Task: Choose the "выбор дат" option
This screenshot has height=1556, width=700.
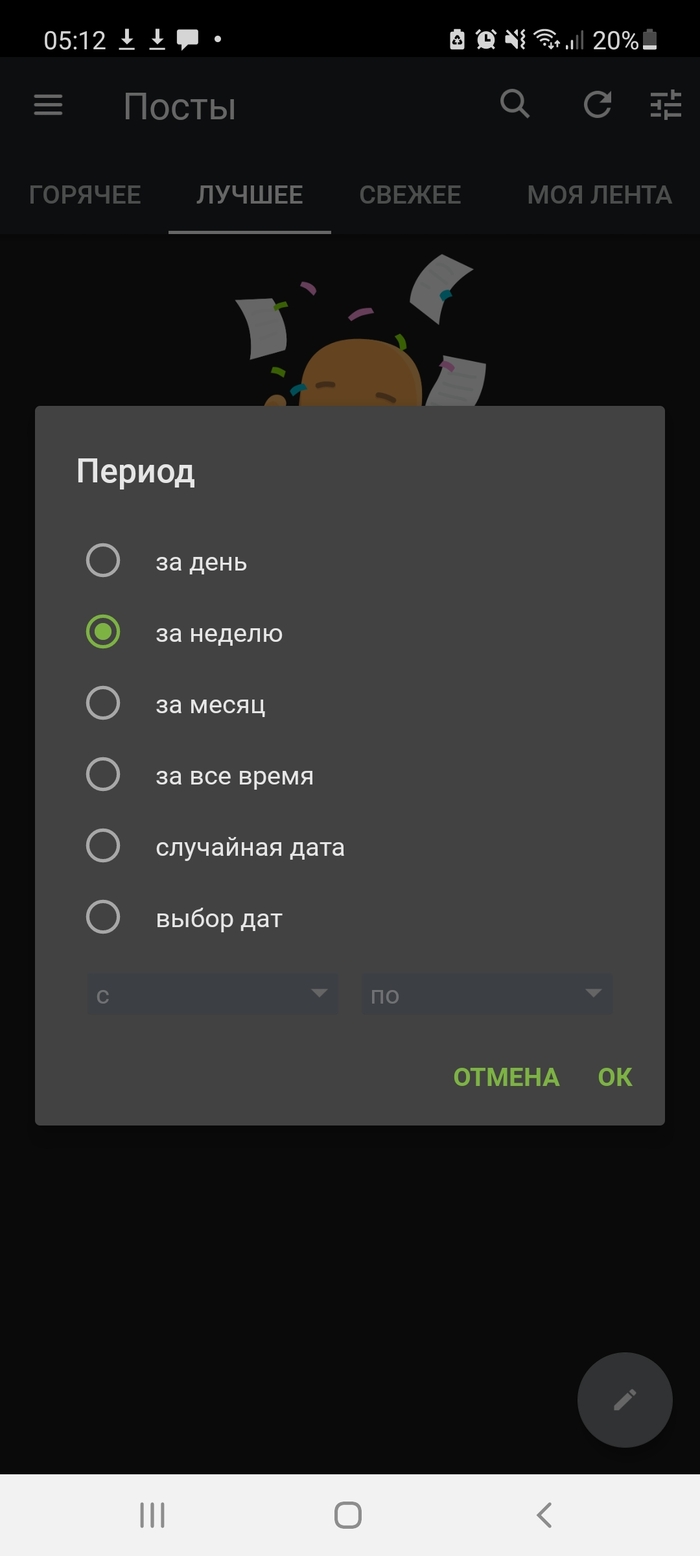Action: coord(103,917)
